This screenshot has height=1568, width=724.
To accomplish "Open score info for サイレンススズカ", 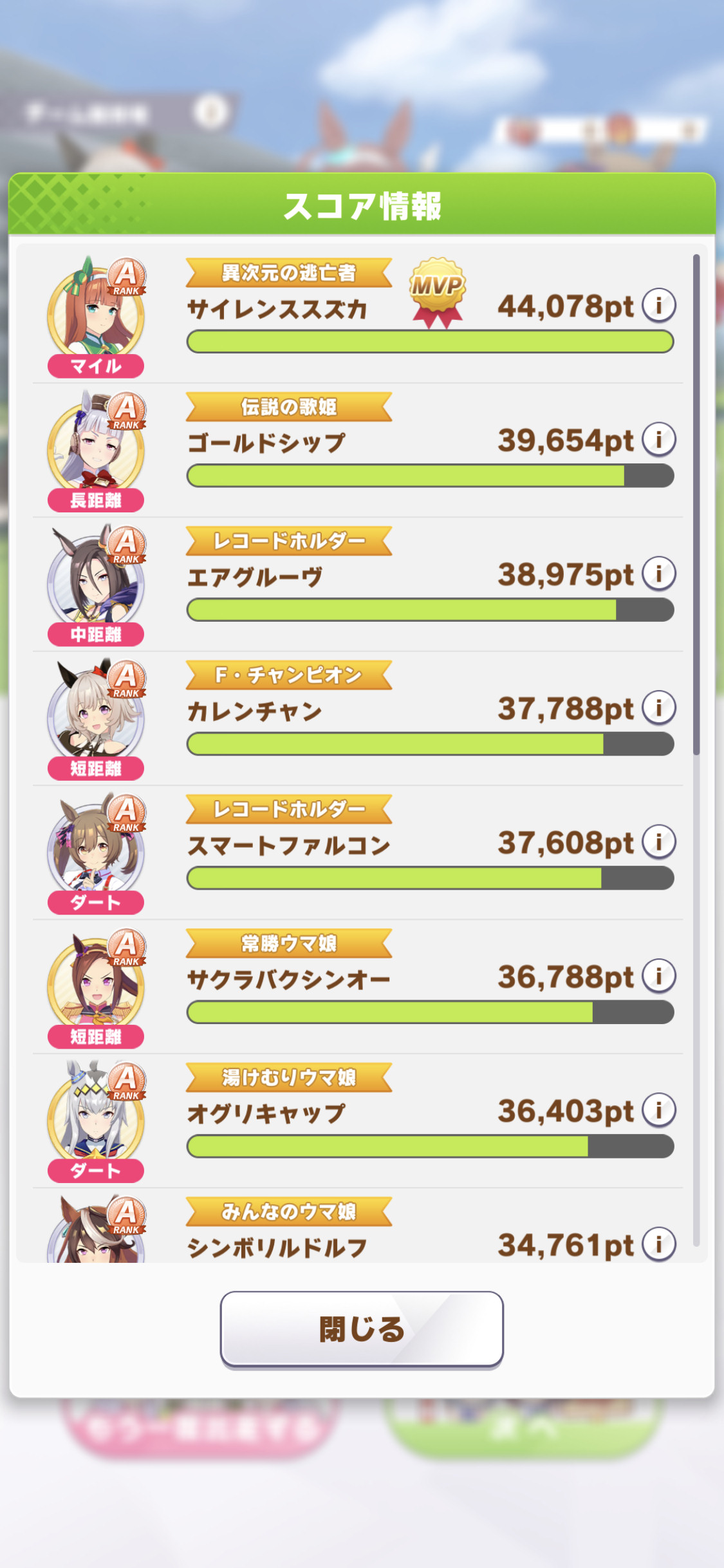I will 658,305.
